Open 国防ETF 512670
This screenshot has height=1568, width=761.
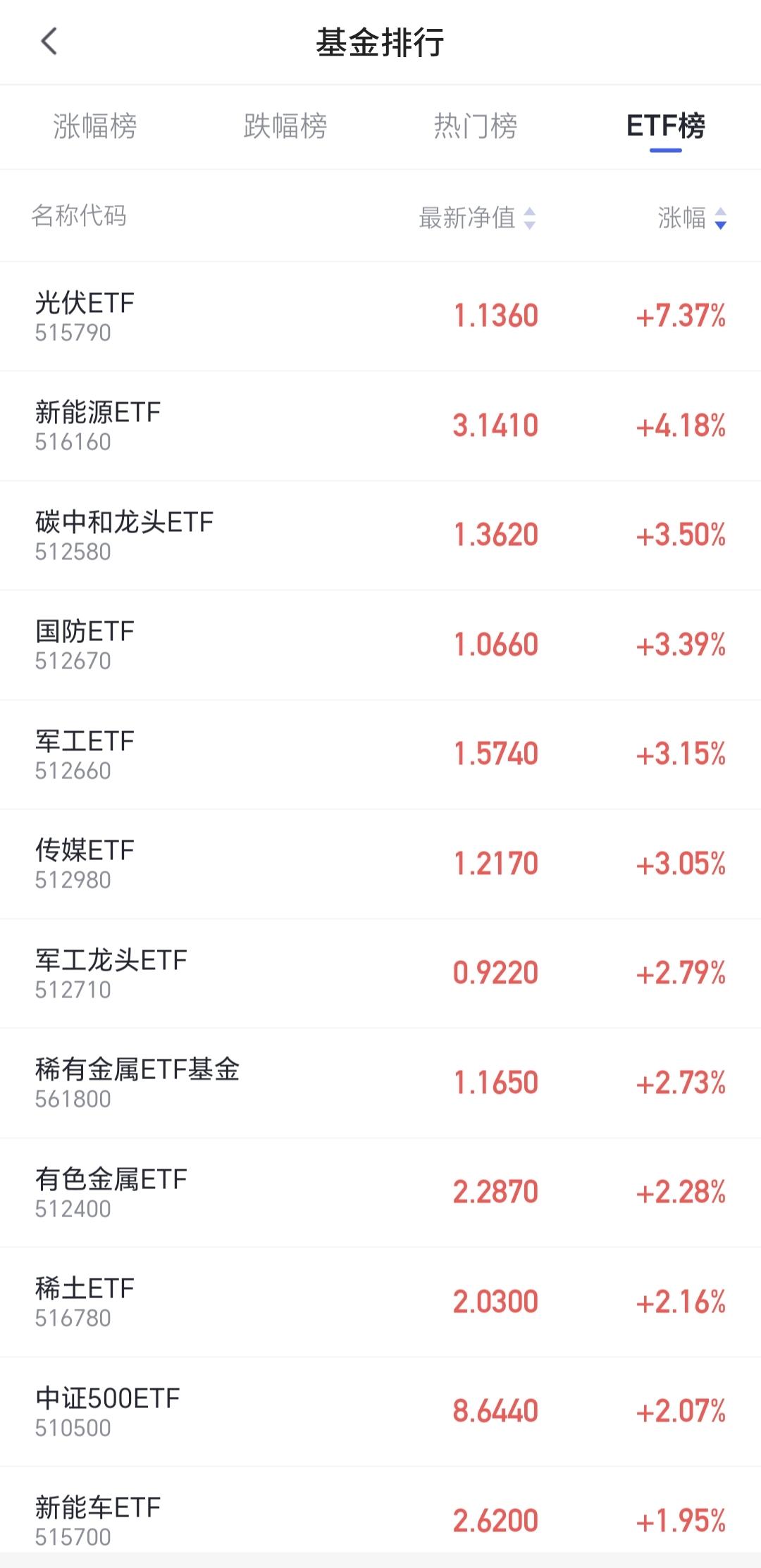380,645
